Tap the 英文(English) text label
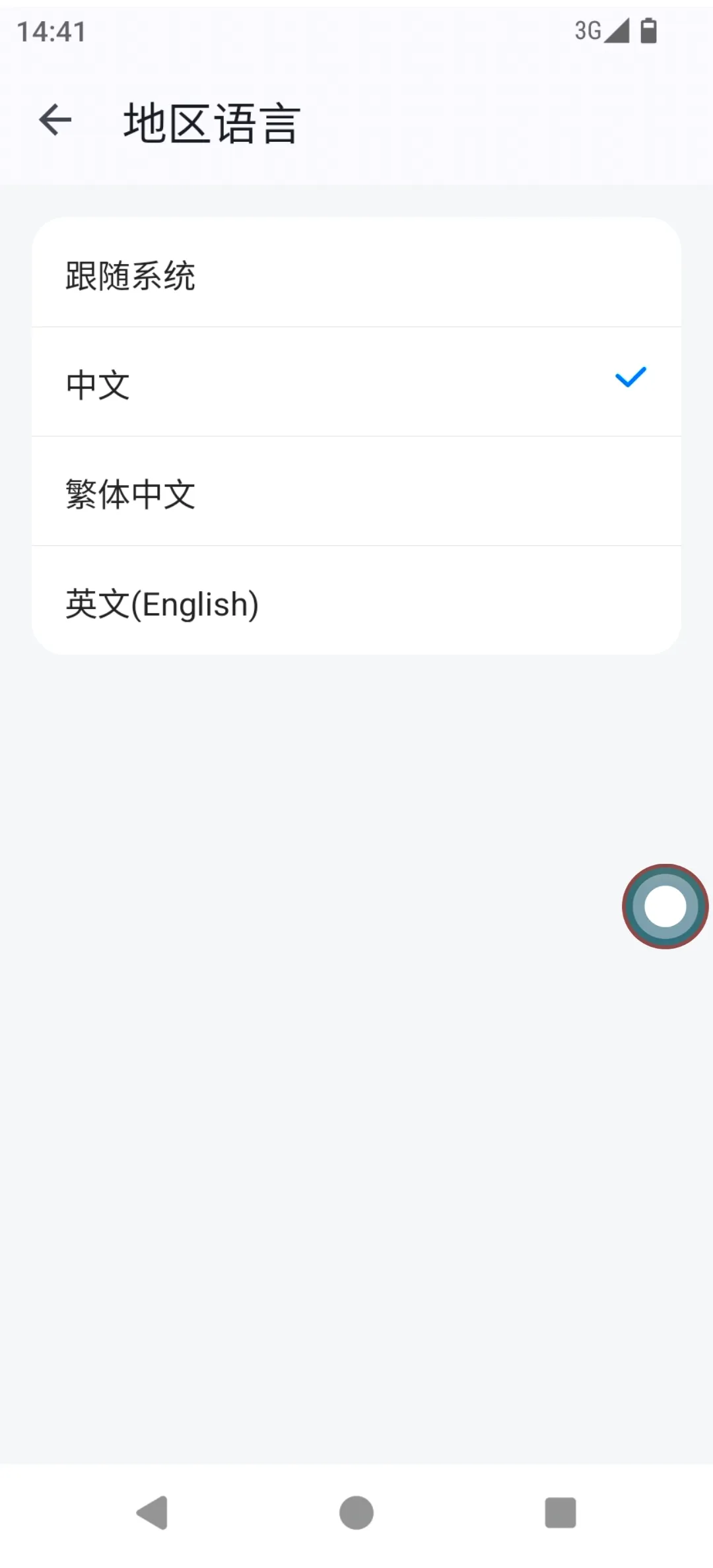Viewport: 713px width, 1568px height. click(162, 603)
